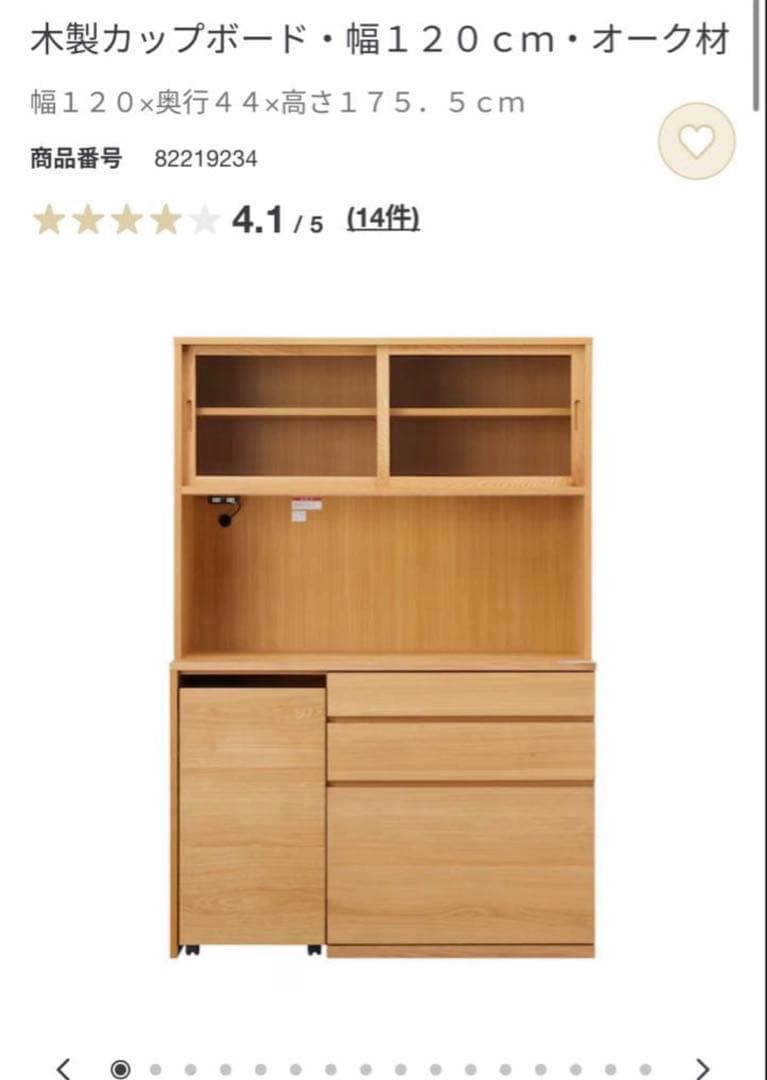Viewport: 767px width, 1080px height.
Task: Click the product number 82219234
Action: [204, 157]
